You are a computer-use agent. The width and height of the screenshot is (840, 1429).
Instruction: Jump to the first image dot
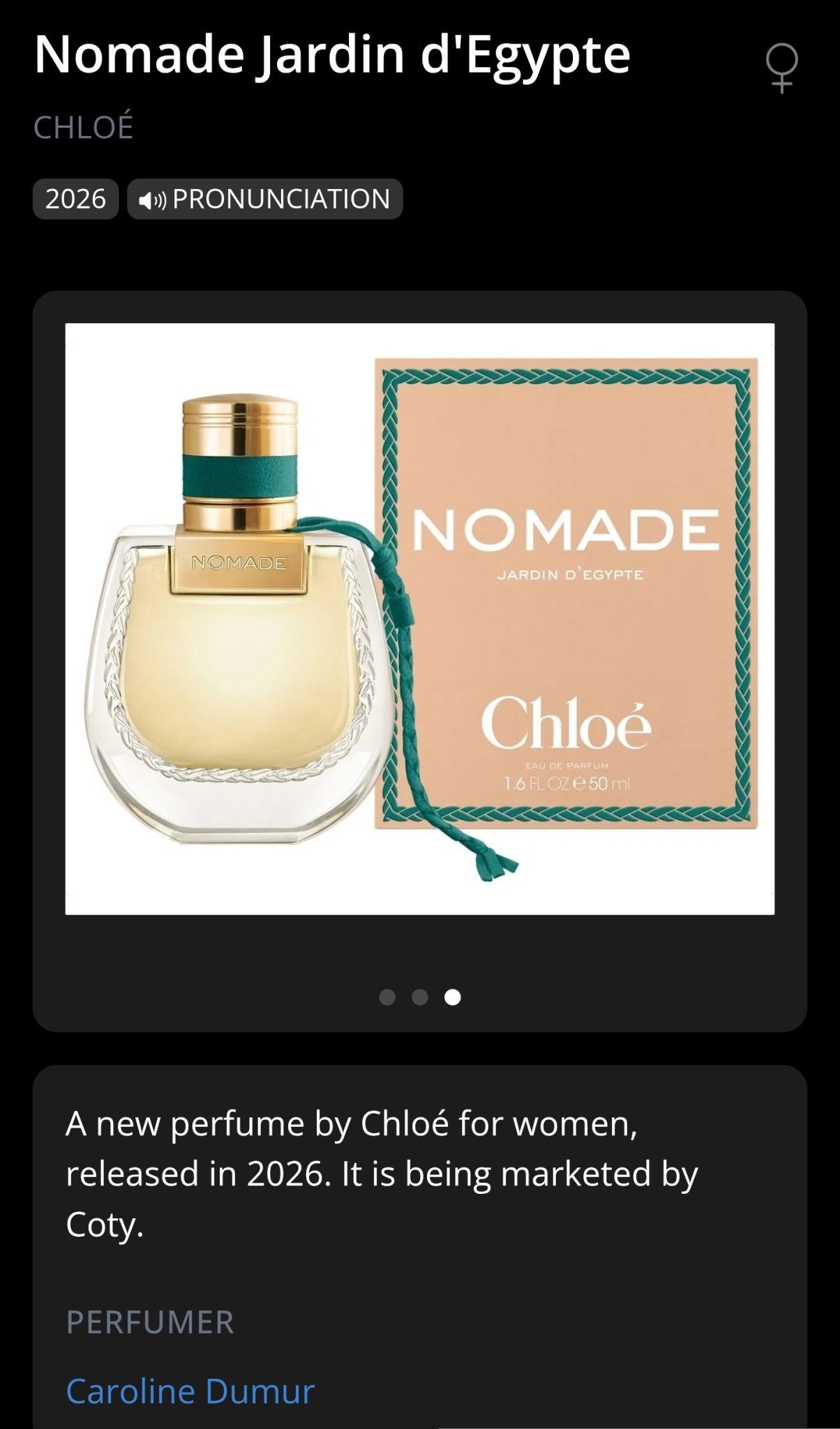(387, 997)
